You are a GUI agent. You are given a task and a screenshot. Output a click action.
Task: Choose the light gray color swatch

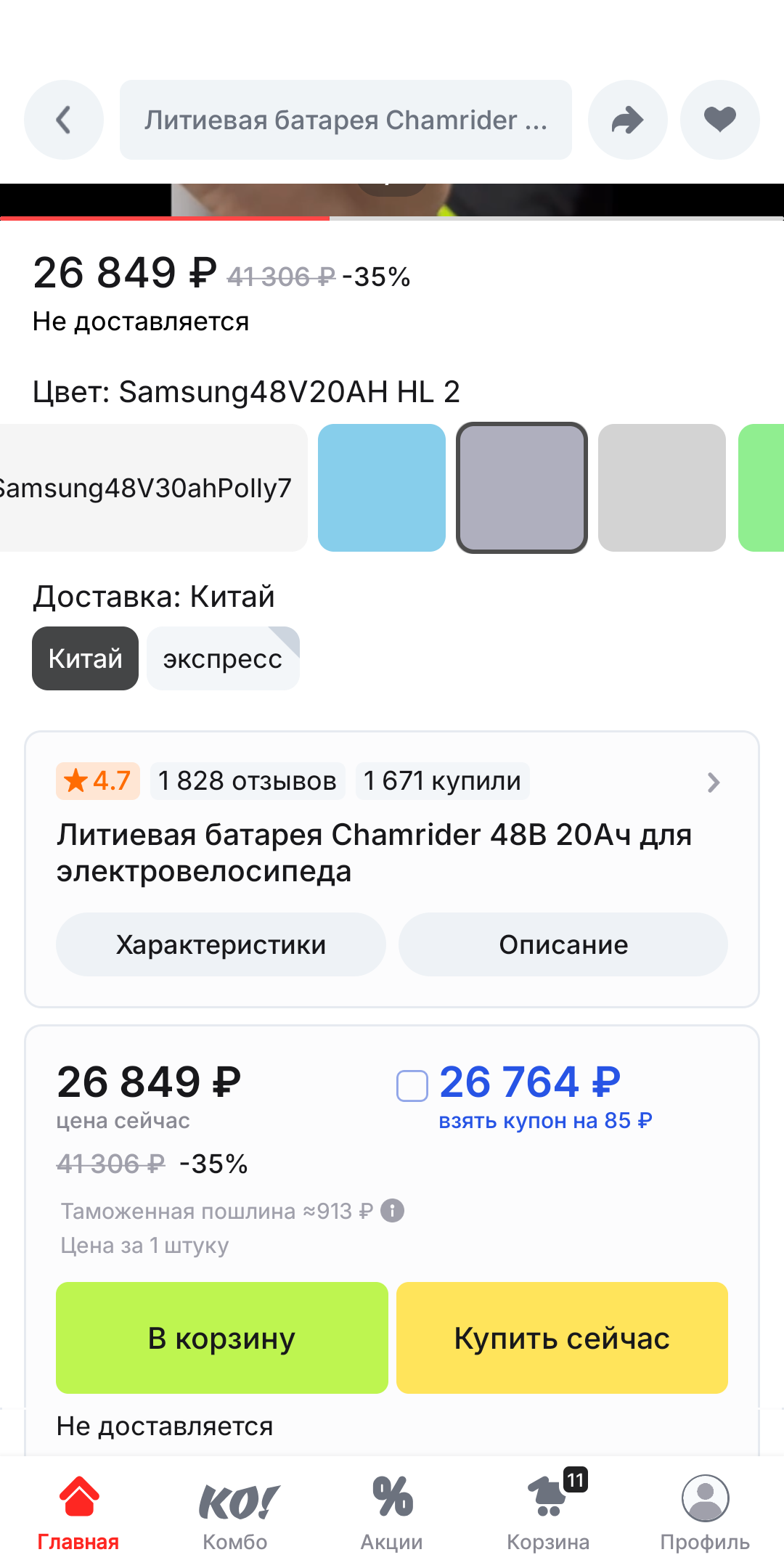pyautogui.click(x=661, y=488)
